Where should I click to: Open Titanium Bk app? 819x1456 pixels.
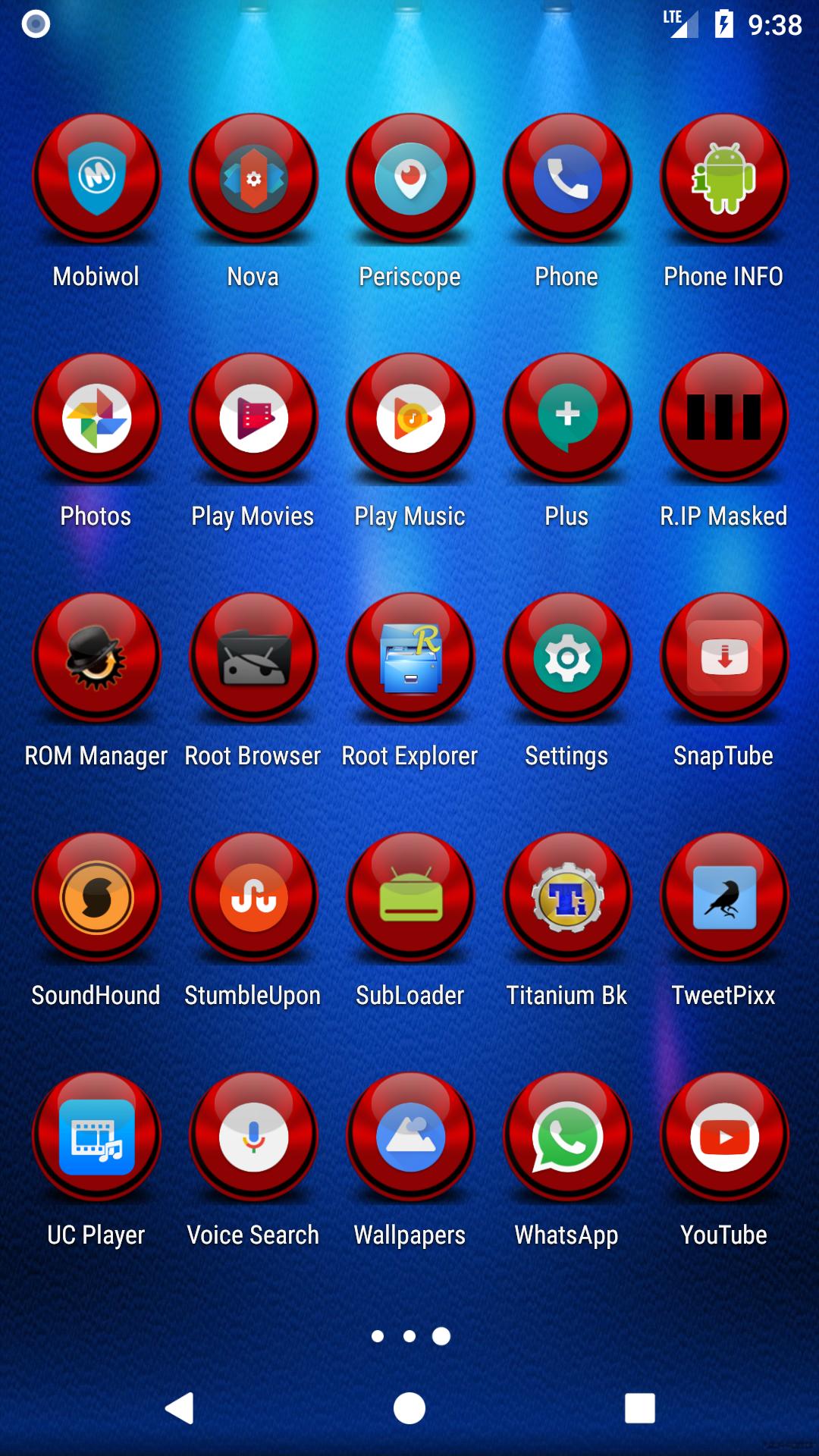pos(567,898)
